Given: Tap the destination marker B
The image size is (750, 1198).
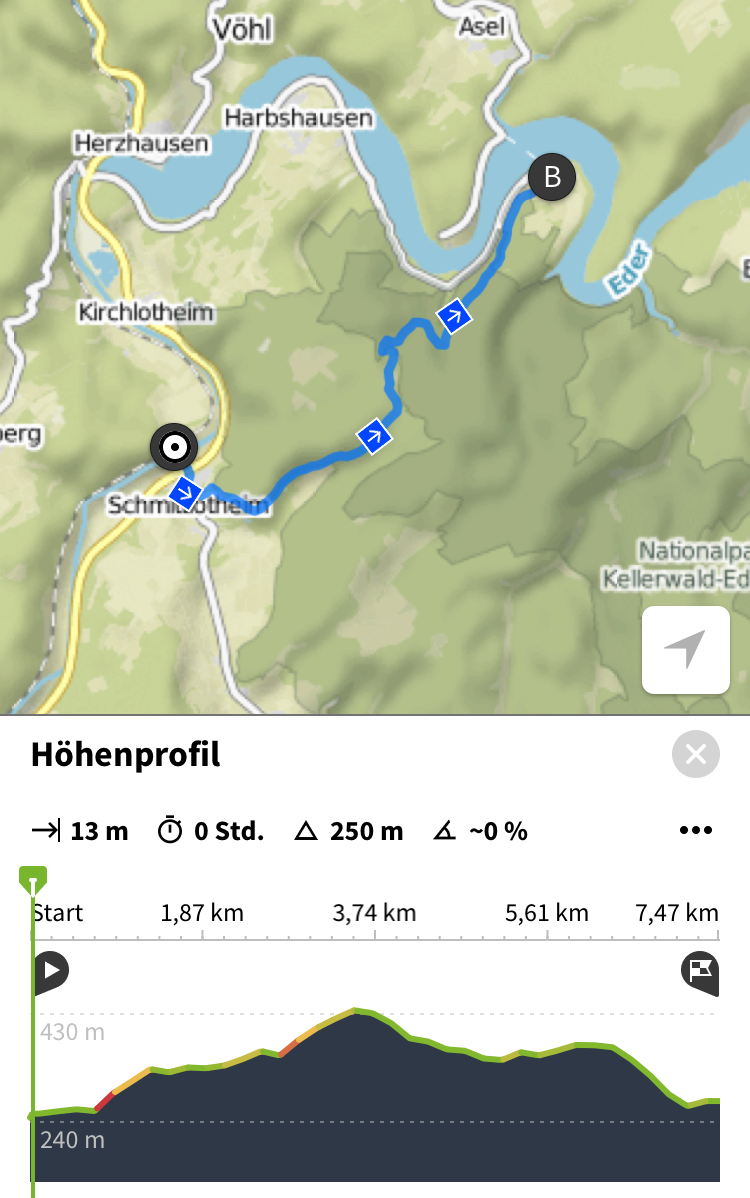Looking at the screenshot, I should 551,178.
